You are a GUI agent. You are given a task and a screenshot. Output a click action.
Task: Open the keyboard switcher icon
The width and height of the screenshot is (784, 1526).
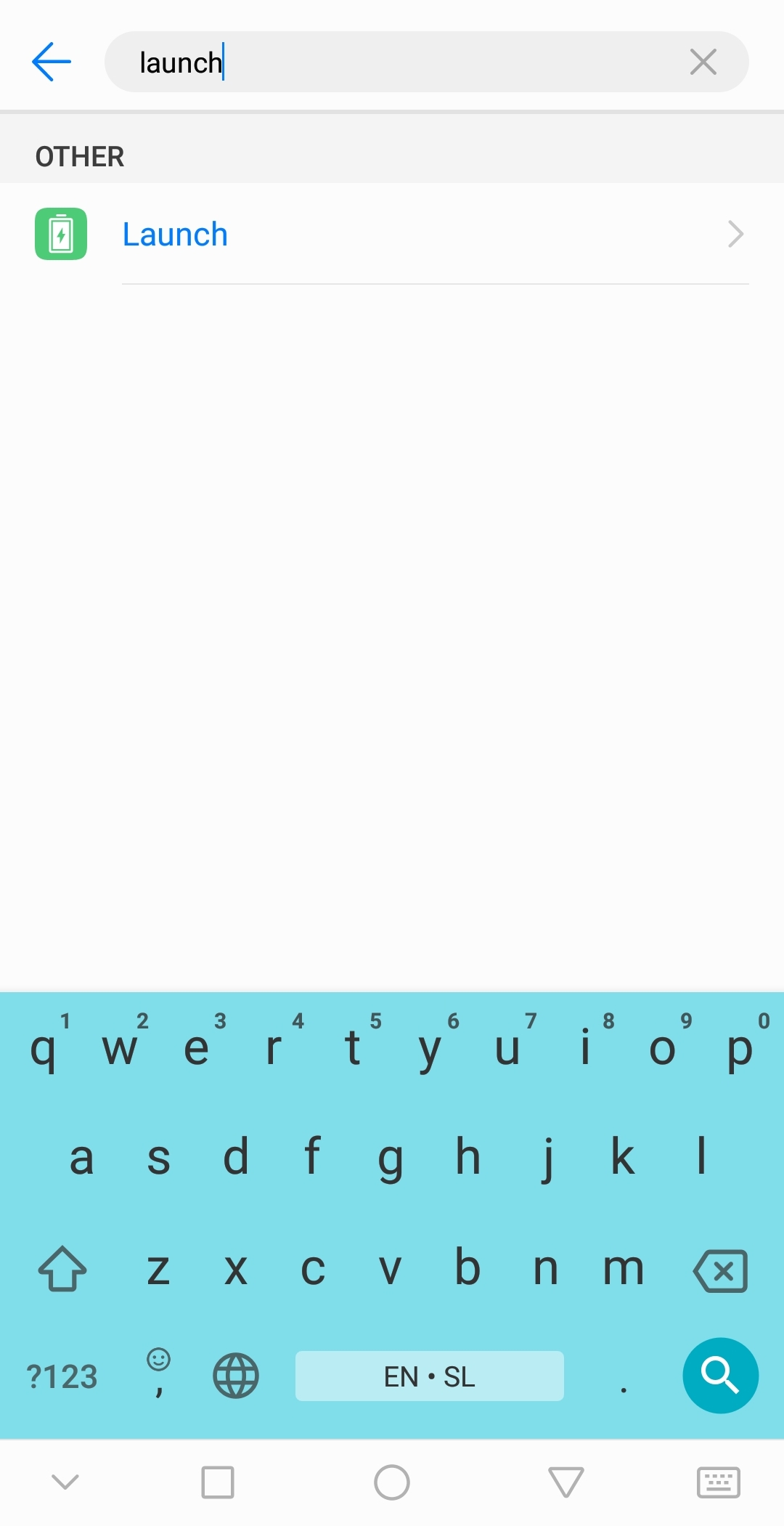click(718, 1482)
